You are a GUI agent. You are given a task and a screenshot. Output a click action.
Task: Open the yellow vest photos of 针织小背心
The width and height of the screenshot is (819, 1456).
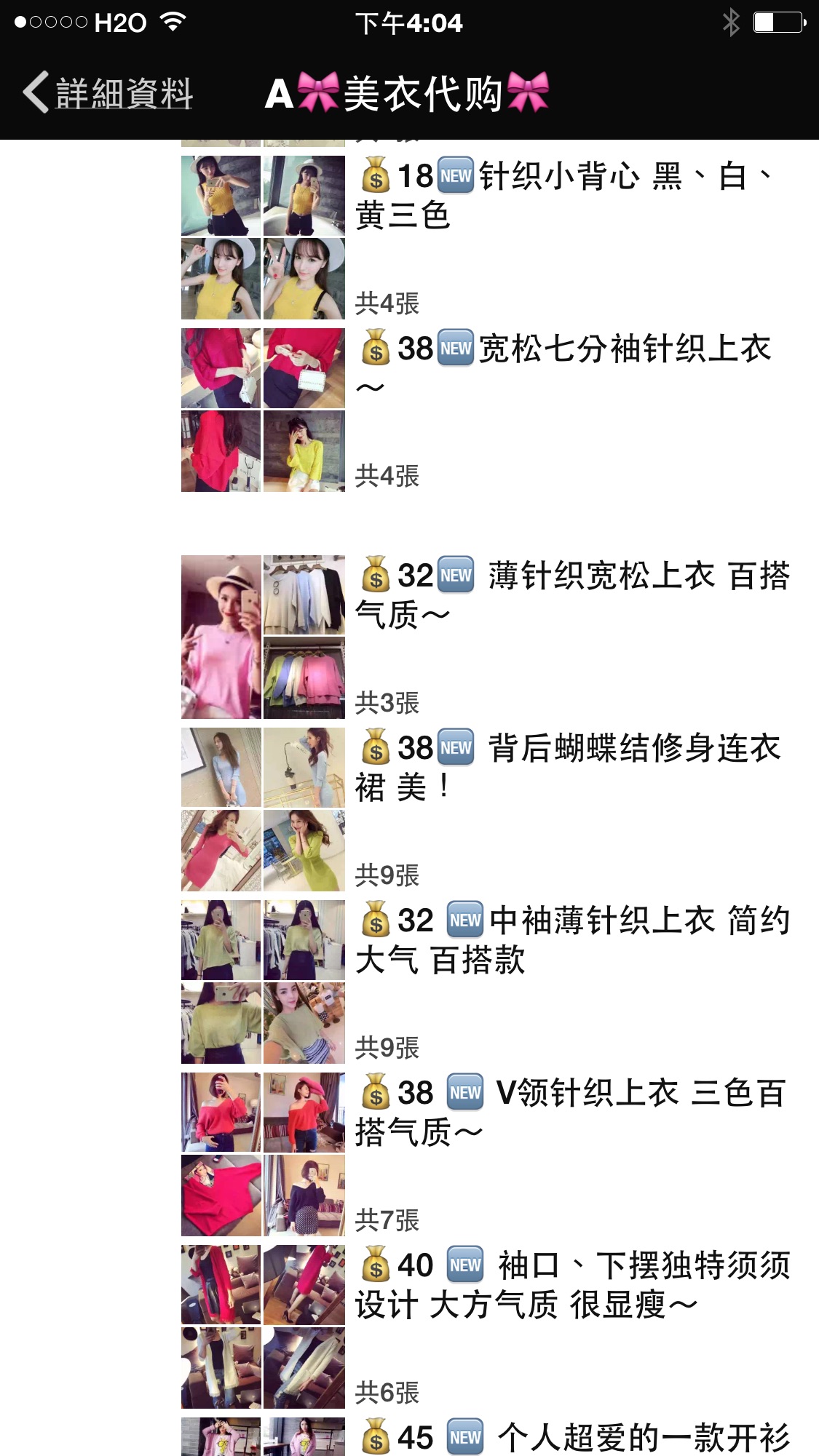coord(263,237)
